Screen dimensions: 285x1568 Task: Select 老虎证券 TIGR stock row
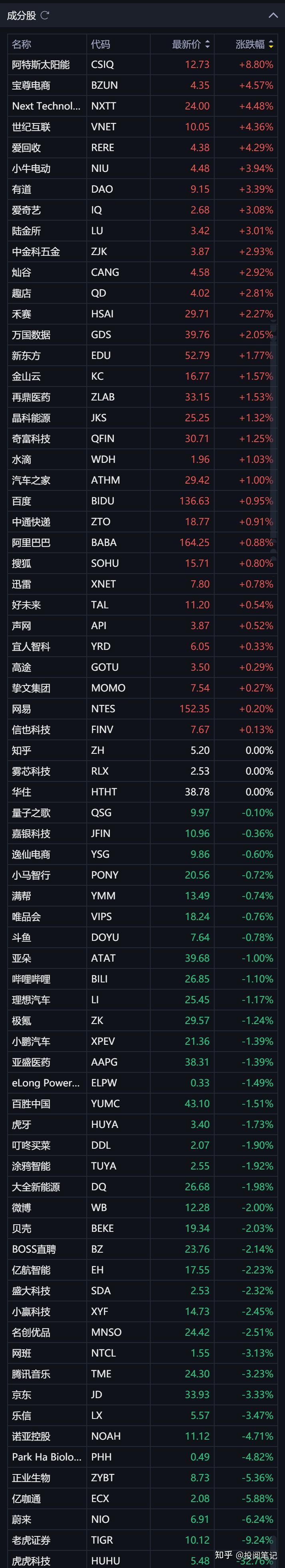click(31, 1540)
